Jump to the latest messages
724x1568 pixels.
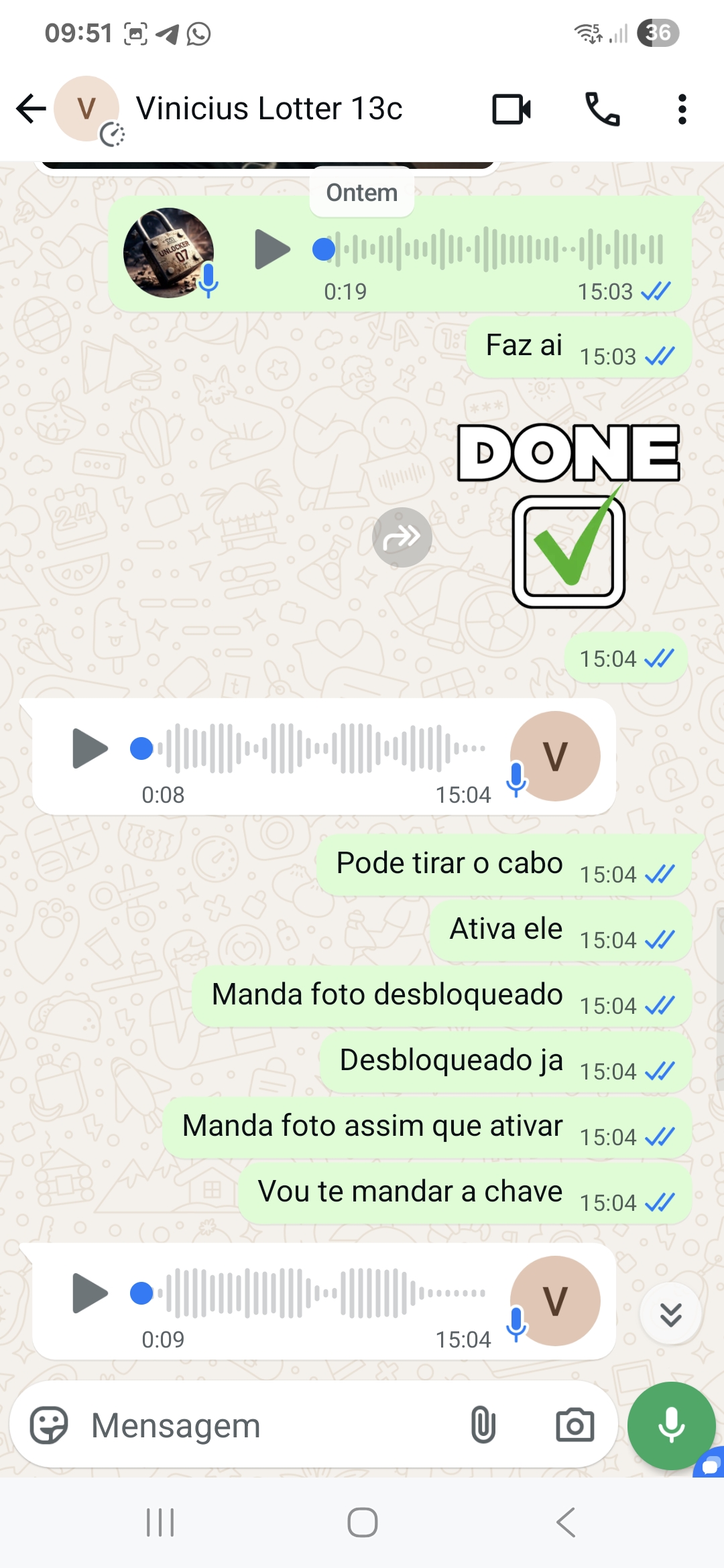(670, 1314)
